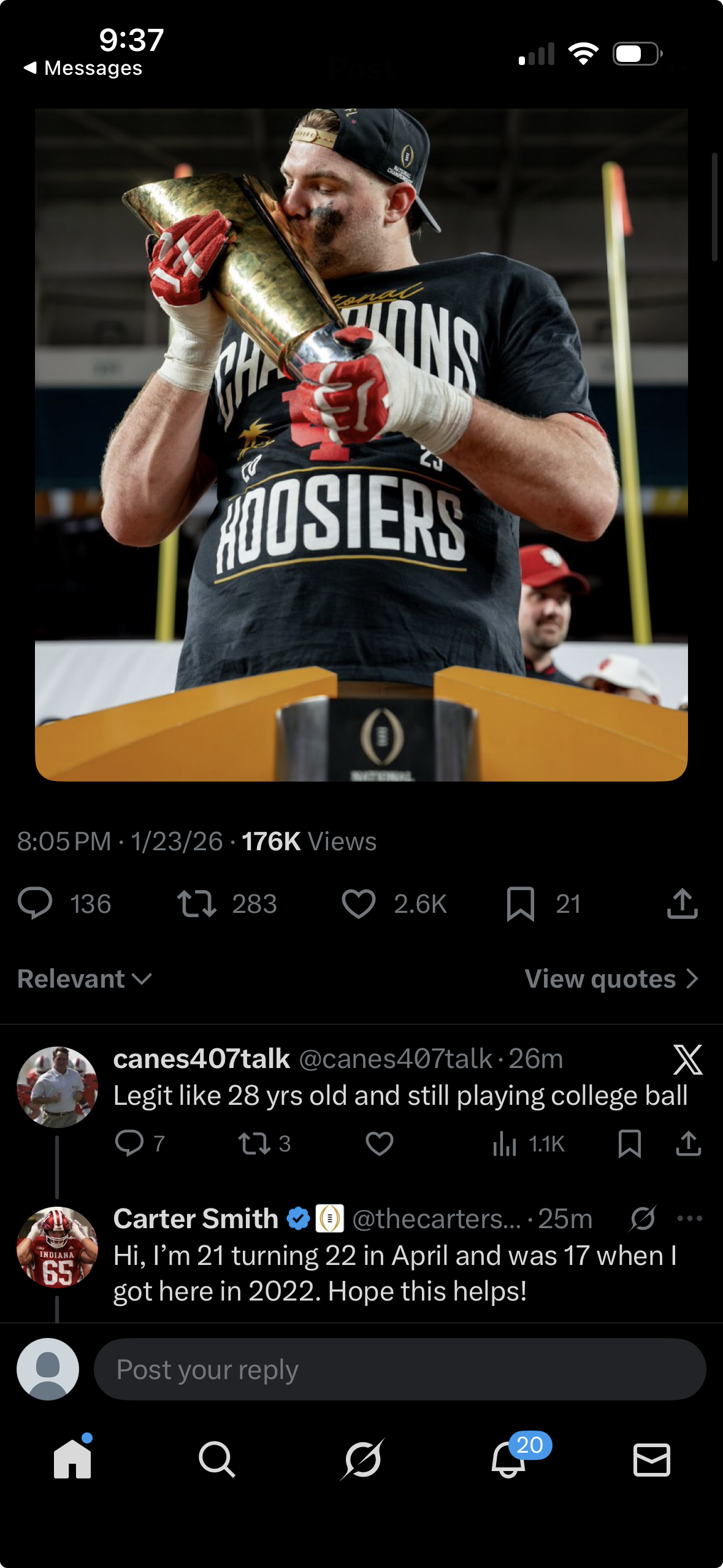Open canes407talk's profile picture

[57, 1087]
